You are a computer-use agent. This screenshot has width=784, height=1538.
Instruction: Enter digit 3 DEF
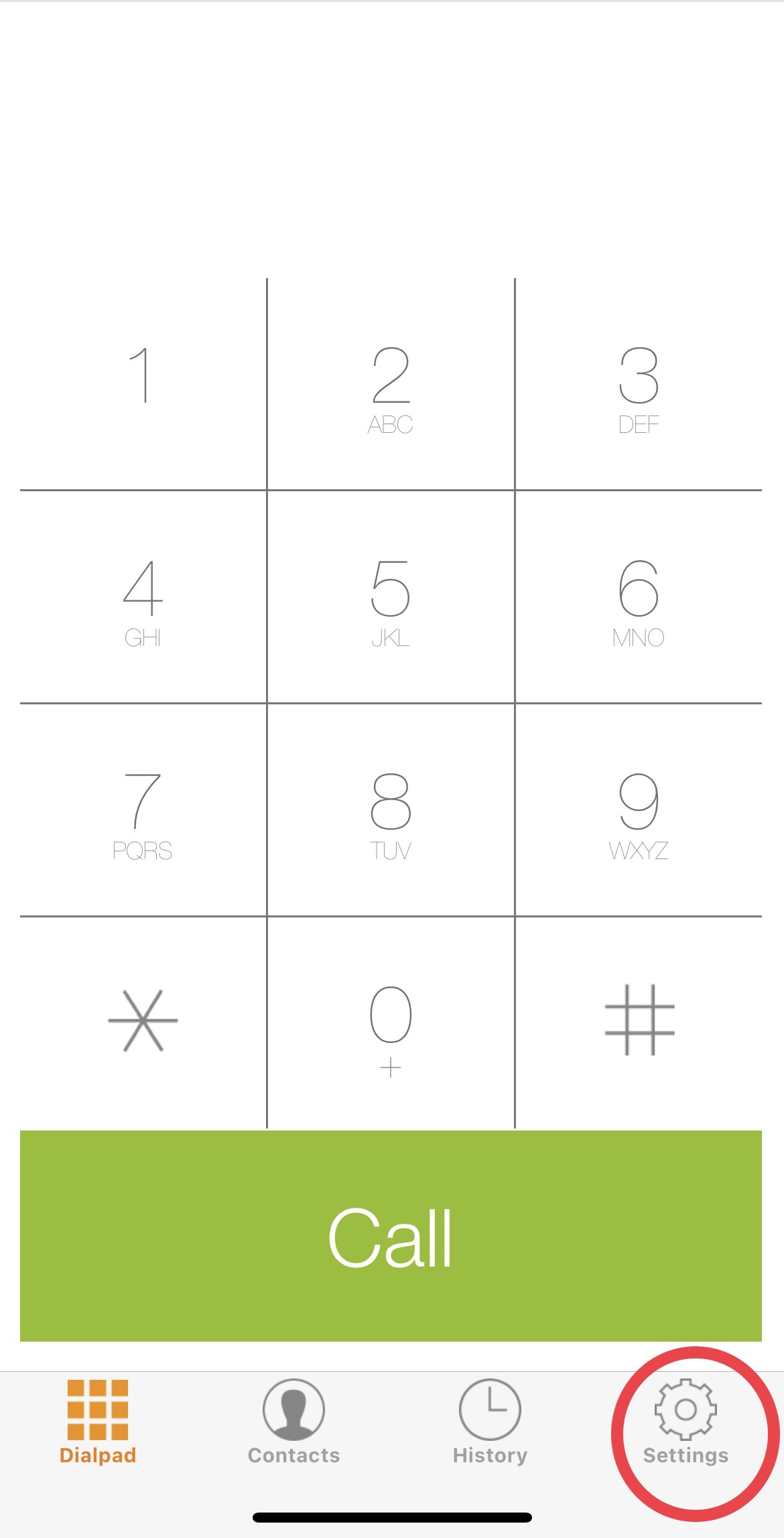coord(639,383)
